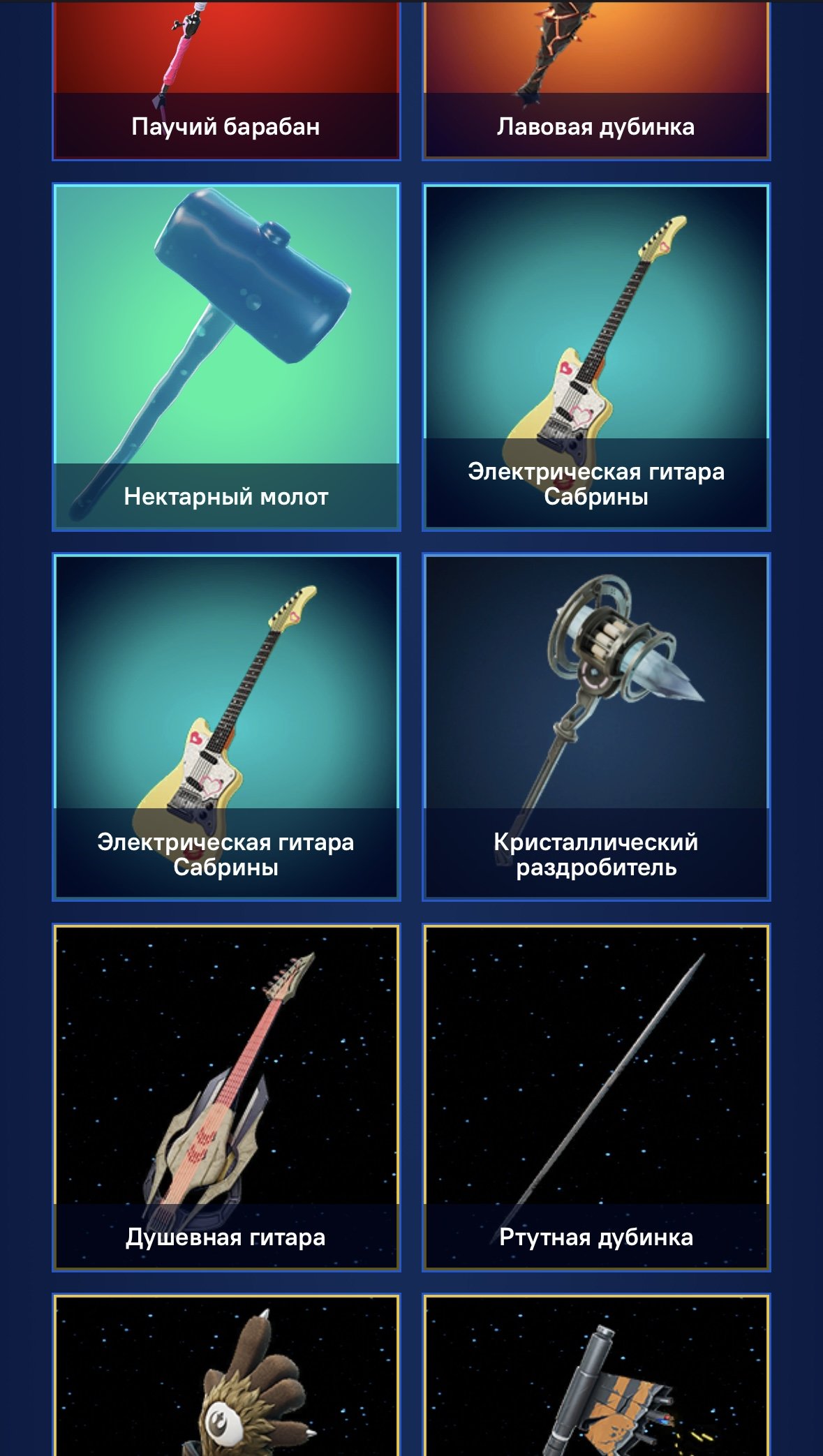View the Кристаллический раздробитель item card
Screen dimensions: 823x1456
tap(596, 727)
